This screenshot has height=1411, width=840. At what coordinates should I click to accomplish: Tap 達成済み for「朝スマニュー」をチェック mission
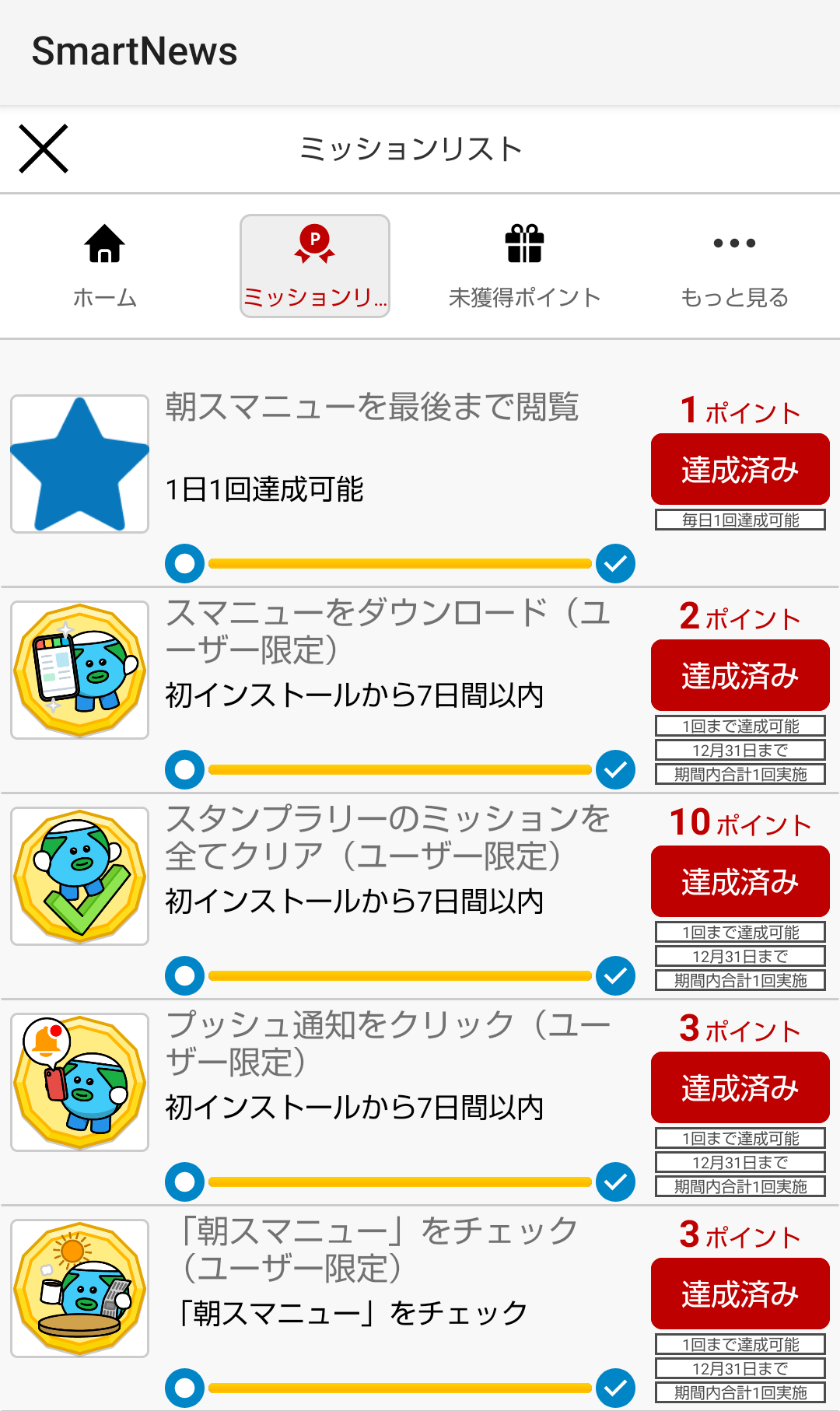tap(740, 1294)
